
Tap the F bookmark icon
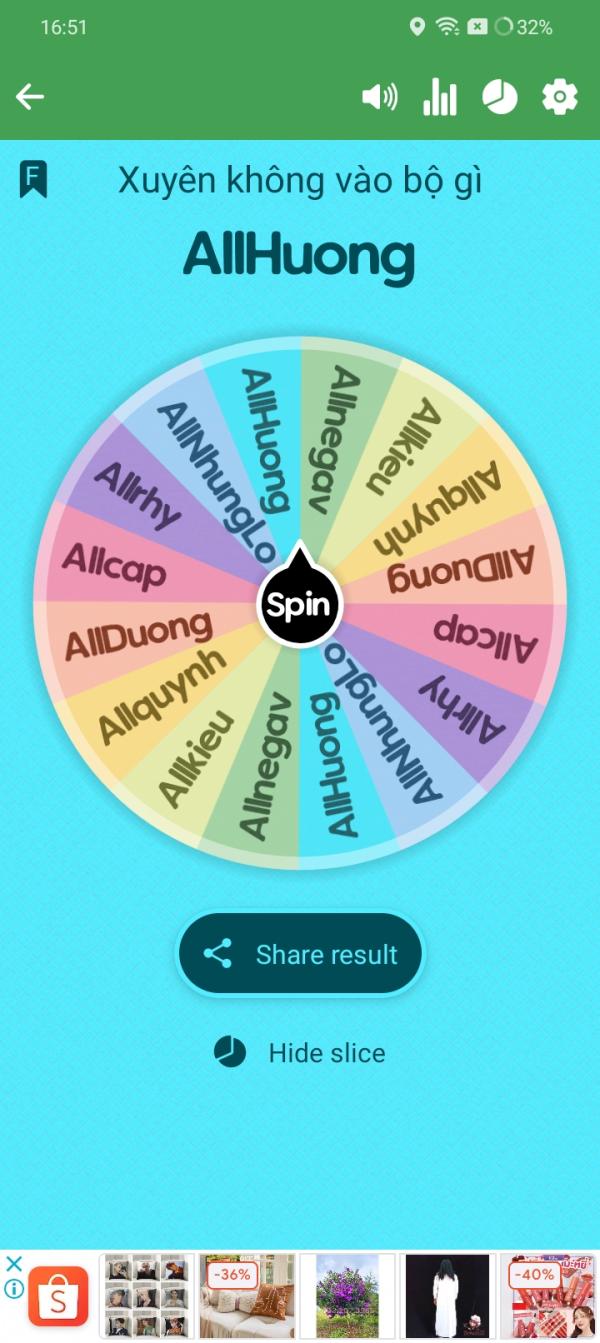click(33, 180)
